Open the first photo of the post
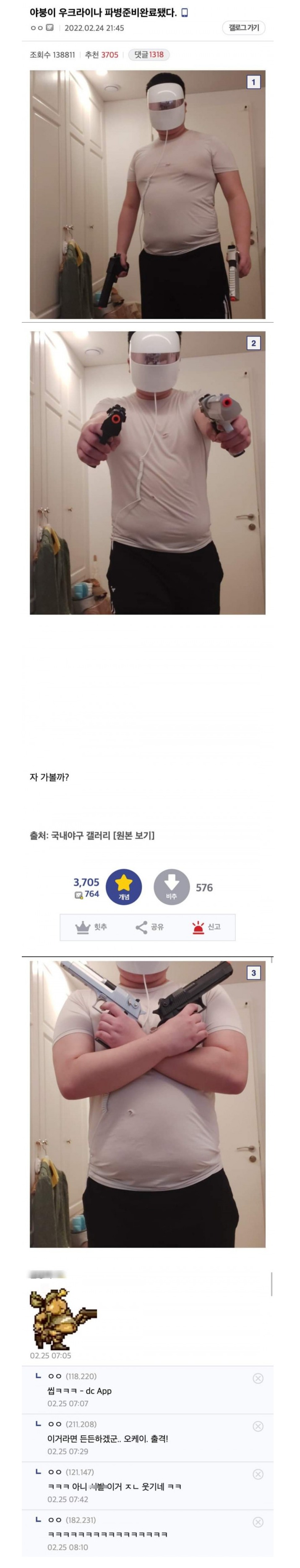300x1568 pixels. click(x=148, y=195)
